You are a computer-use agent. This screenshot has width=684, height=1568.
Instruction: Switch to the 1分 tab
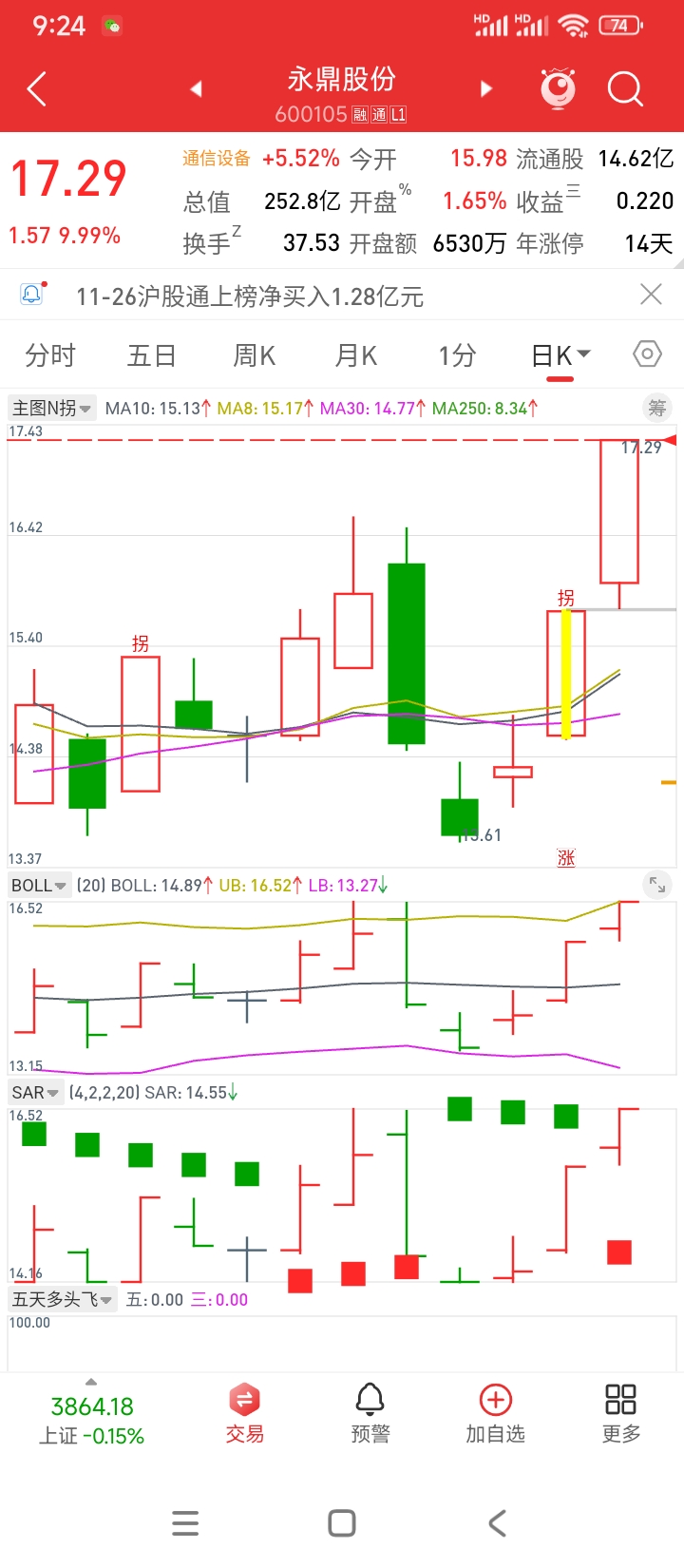457,355
